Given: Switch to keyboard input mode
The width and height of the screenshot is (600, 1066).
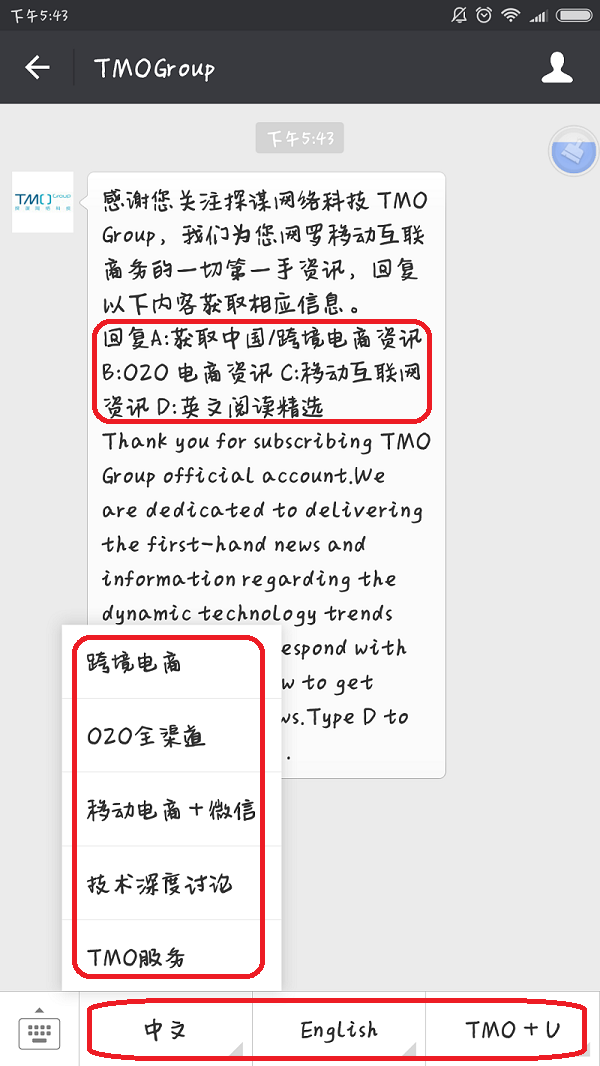Looking at the screenshot, I should tap(39, 1029).
